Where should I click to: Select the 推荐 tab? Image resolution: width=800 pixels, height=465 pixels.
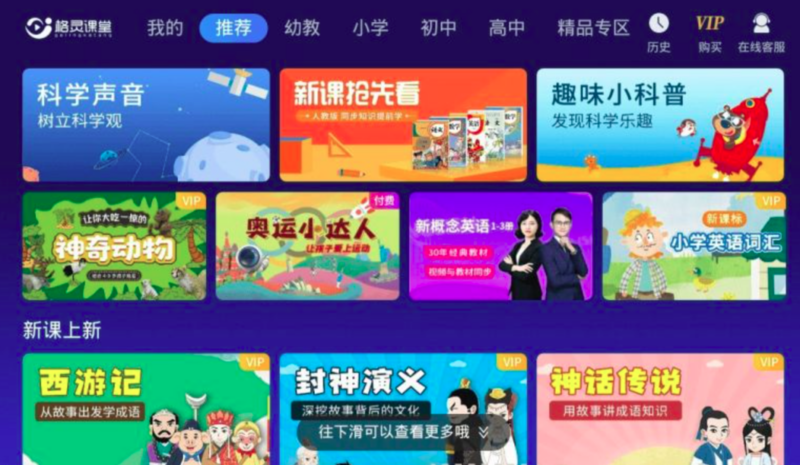(233, 28)
